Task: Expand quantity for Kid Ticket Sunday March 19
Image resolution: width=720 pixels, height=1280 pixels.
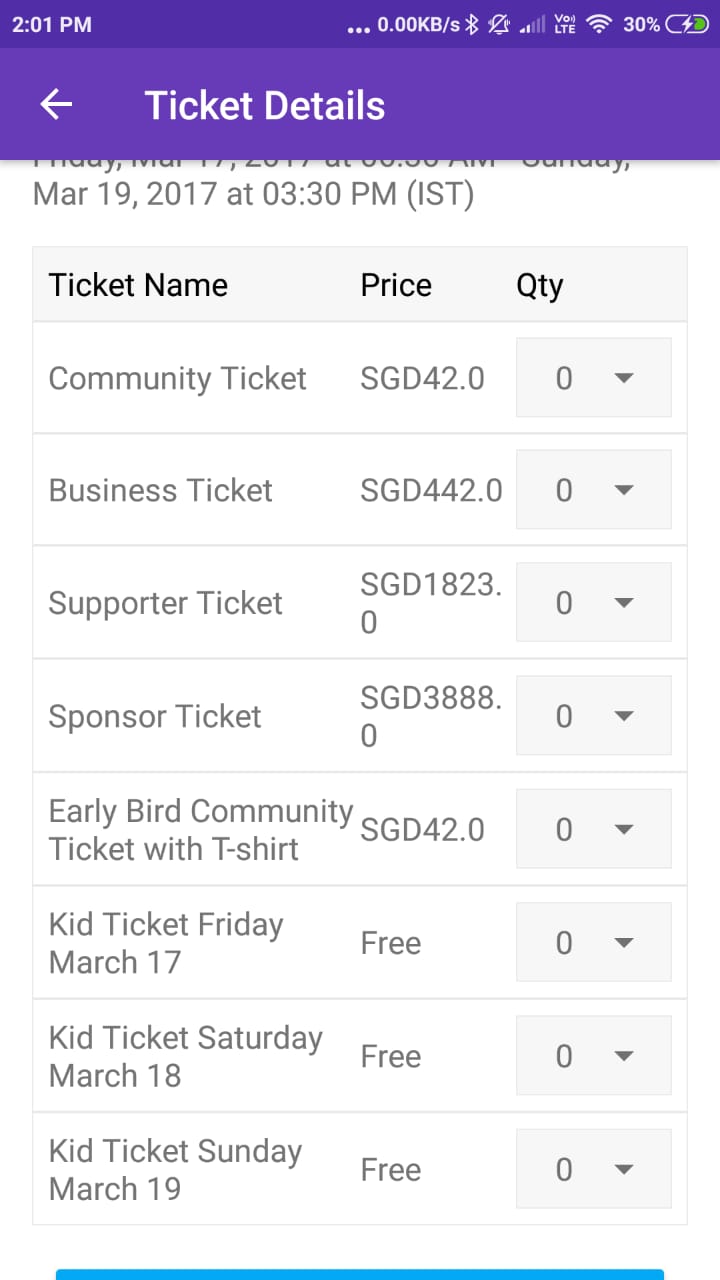Action: [594, 1169]
